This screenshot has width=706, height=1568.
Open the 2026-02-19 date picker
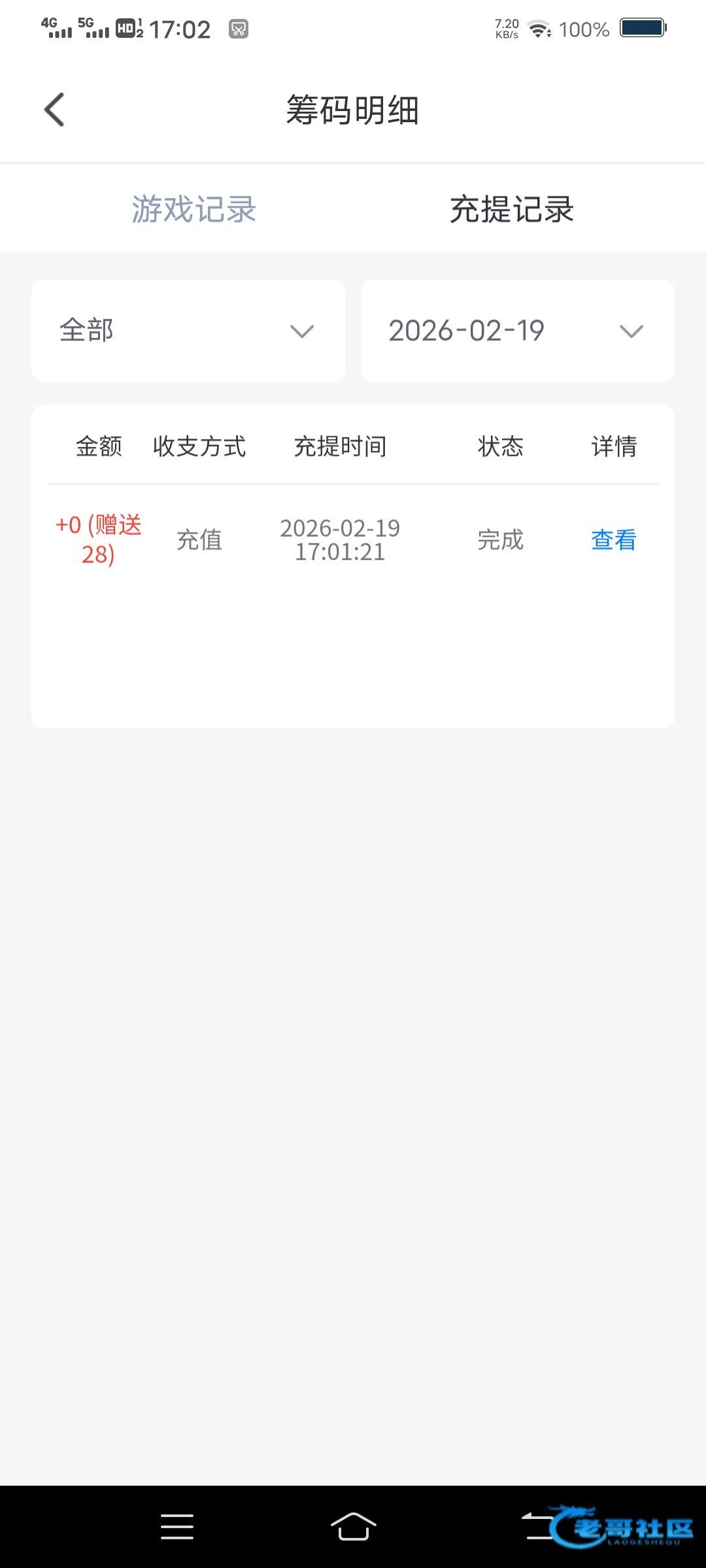click(x=517, y=331)
